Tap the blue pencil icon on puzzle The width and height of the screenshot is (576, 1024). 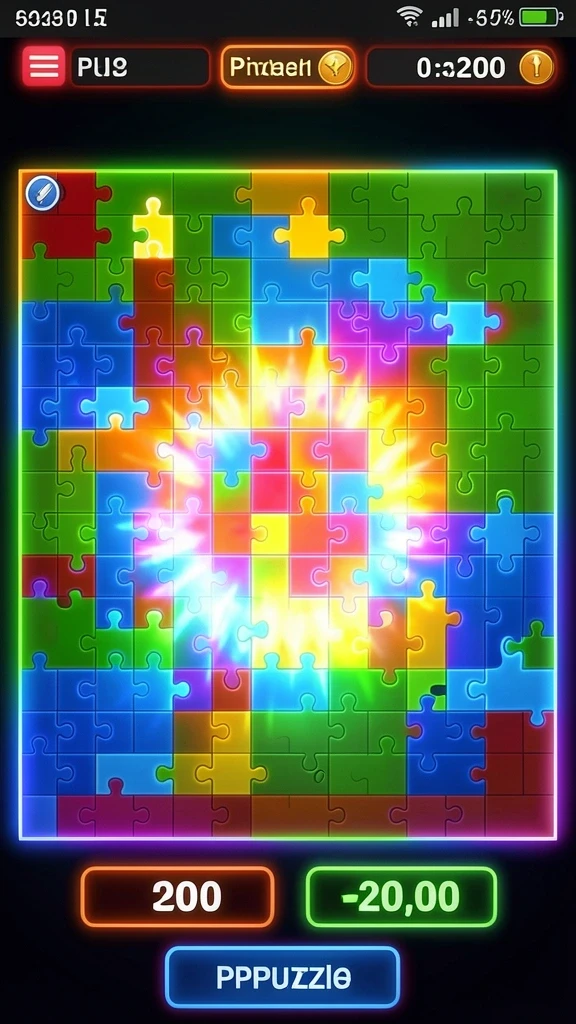43,193
